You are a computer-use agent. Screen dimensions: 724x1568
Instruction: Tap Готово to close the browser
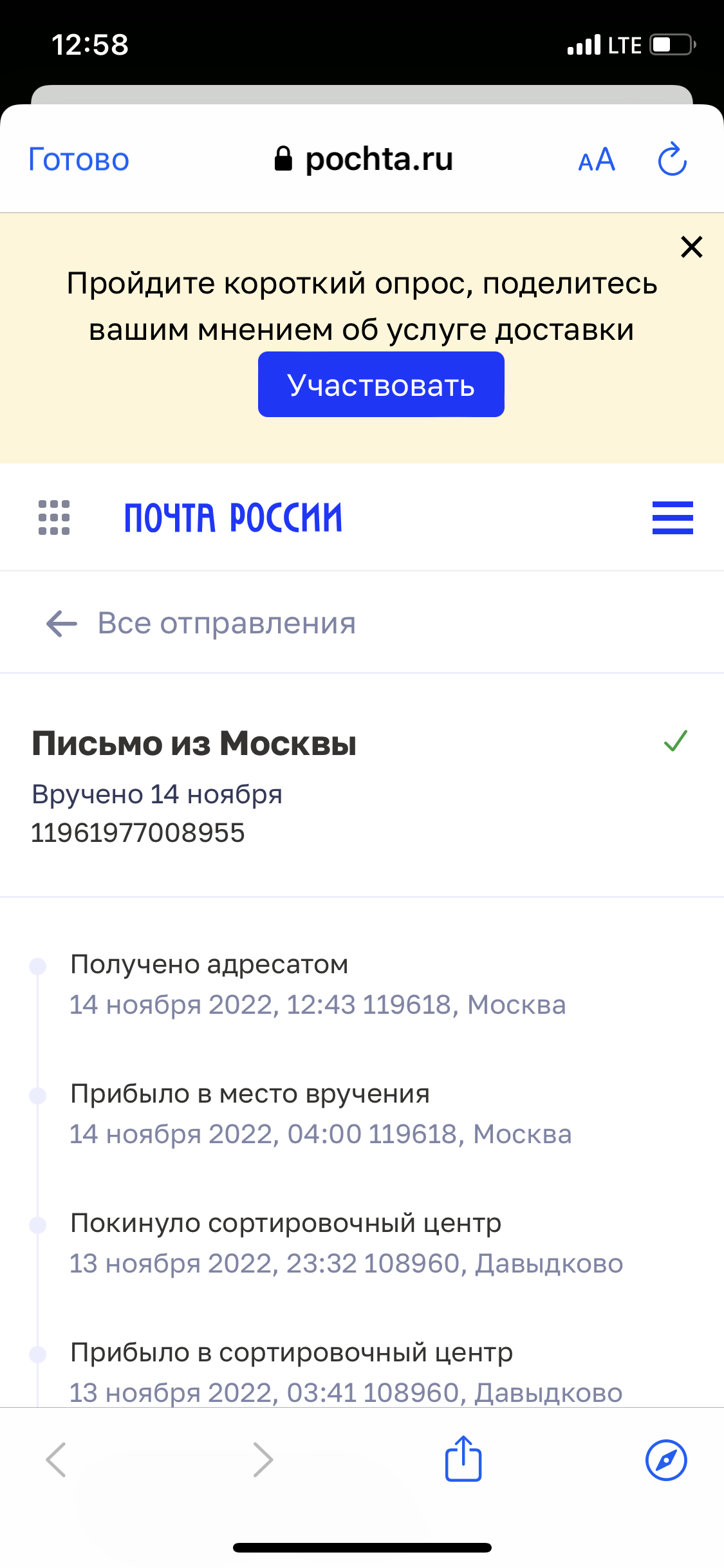79,160
